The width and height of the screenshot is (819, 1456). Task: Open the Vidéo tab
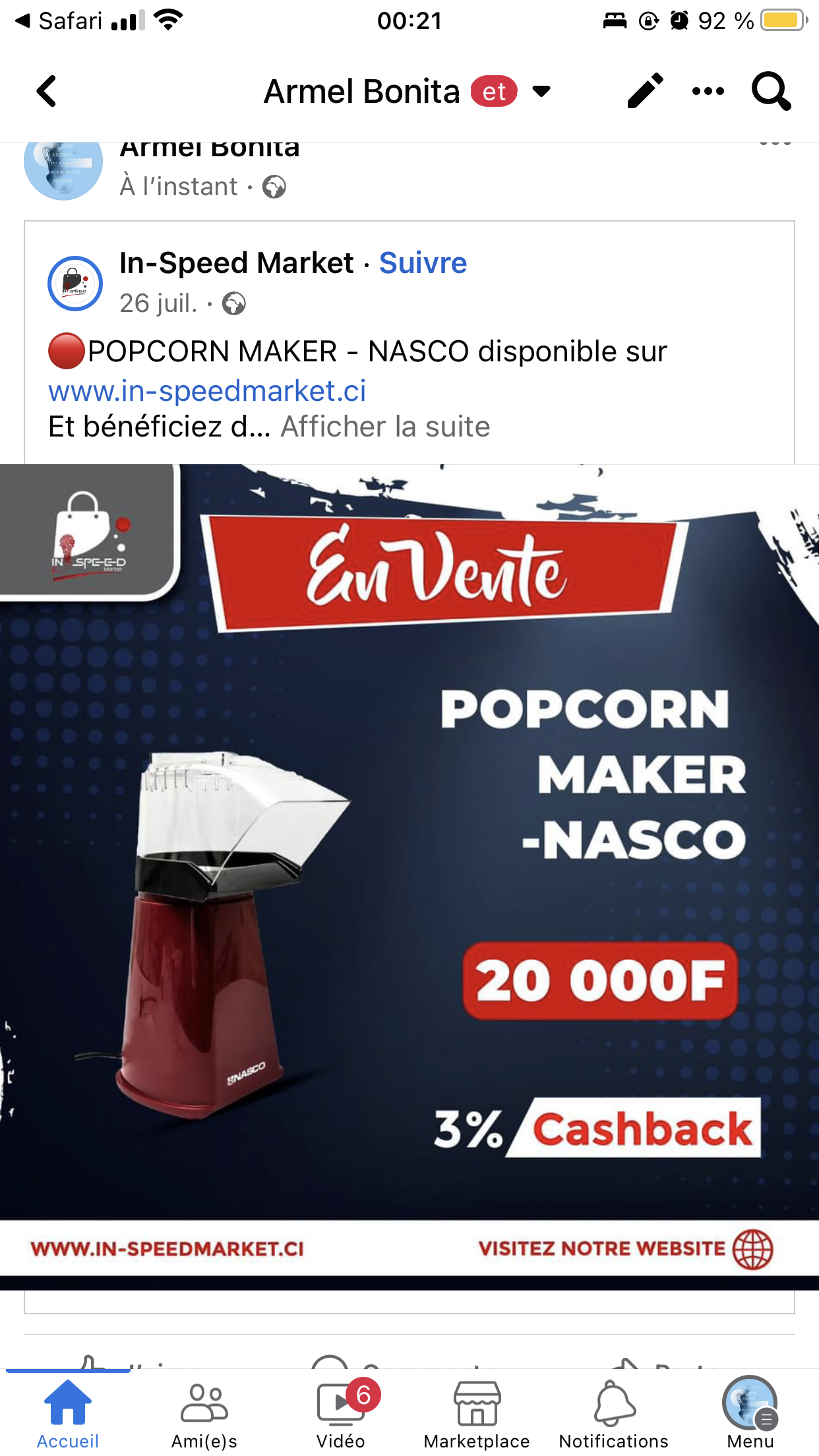pos(341,1412)
